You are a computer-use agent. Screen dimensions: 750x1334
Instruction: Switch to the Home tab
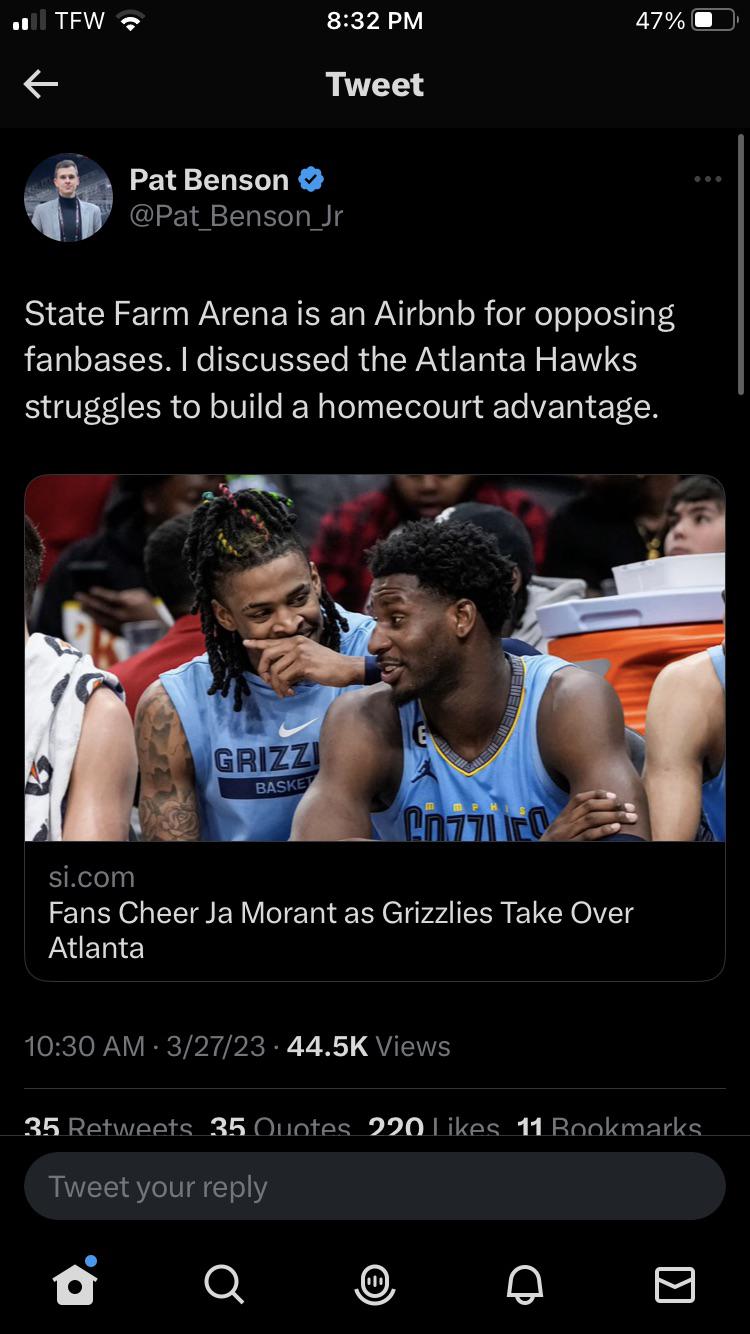click(75, 1284)
